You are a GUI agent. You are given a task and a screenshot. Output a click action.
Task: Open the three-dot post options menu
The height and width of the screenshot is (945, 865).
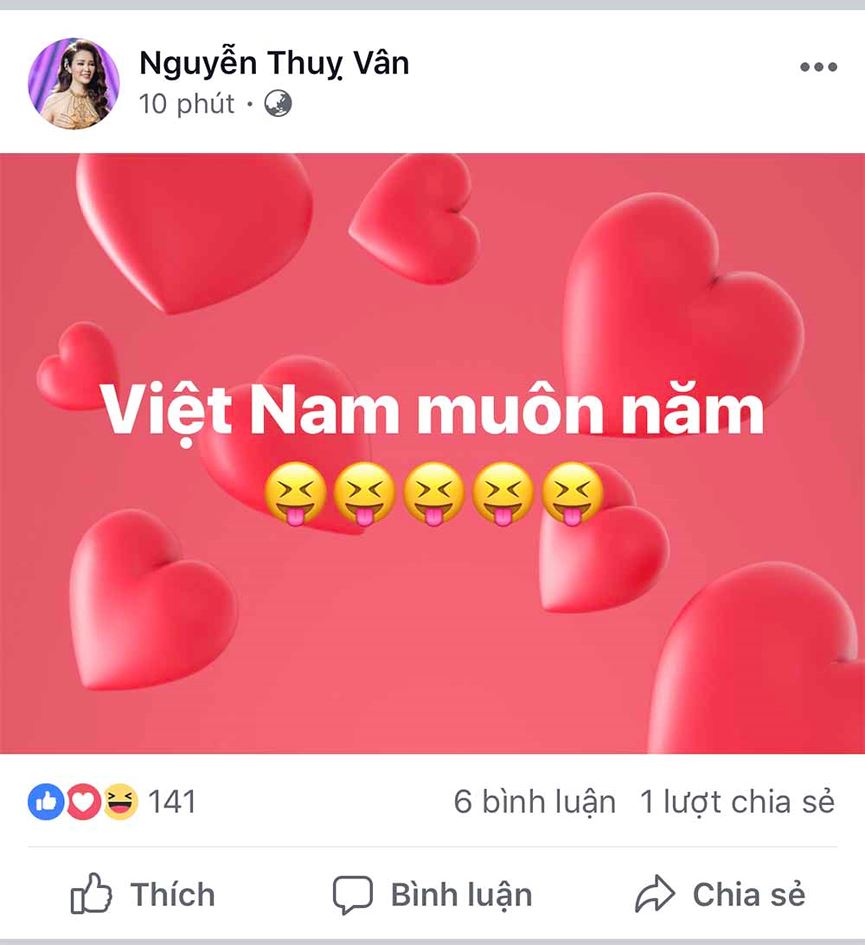click(818, 68)
